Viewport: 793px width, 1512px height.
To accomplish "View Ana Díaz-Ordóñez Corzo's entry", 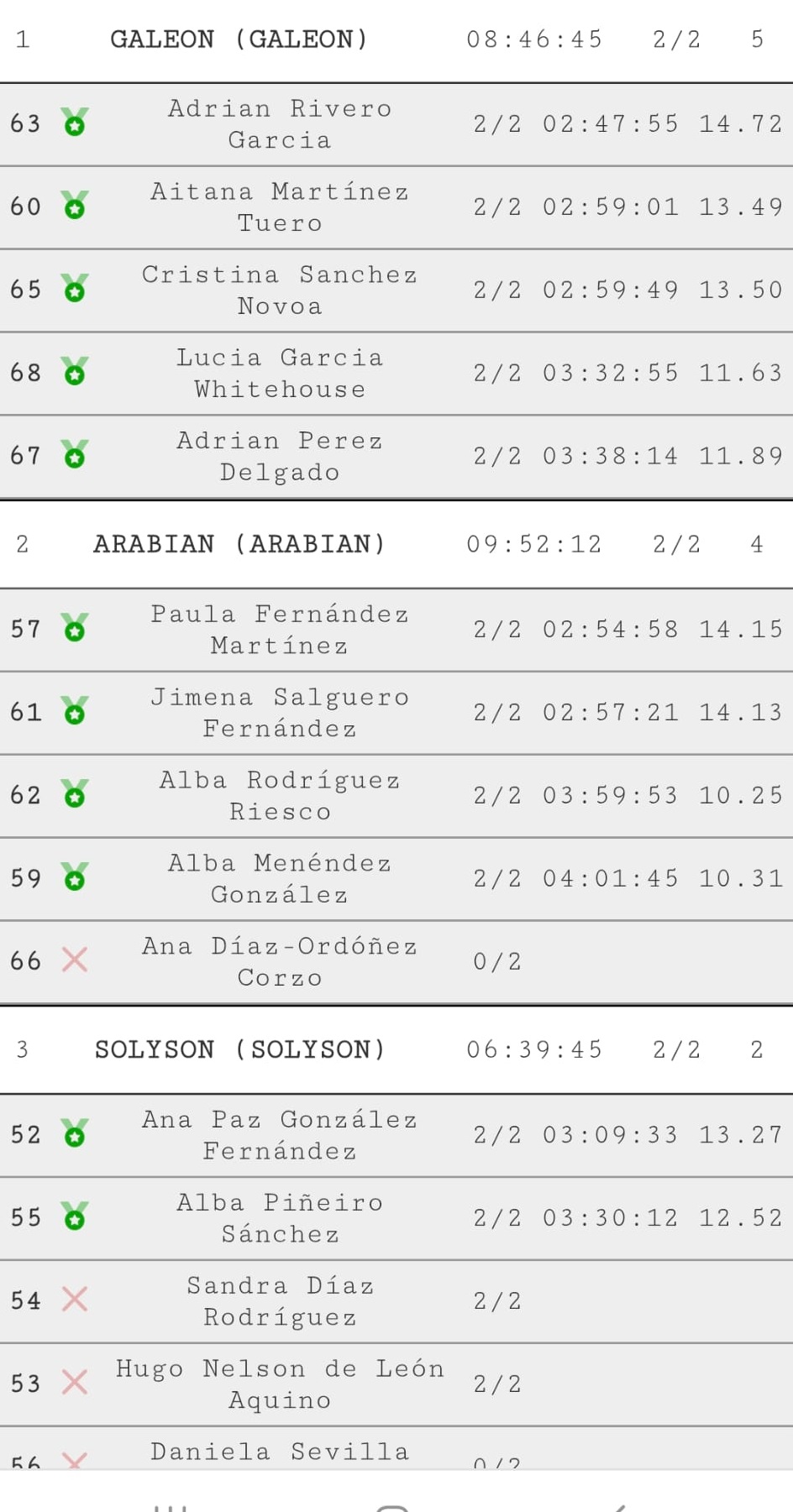I will coord(396,962).
